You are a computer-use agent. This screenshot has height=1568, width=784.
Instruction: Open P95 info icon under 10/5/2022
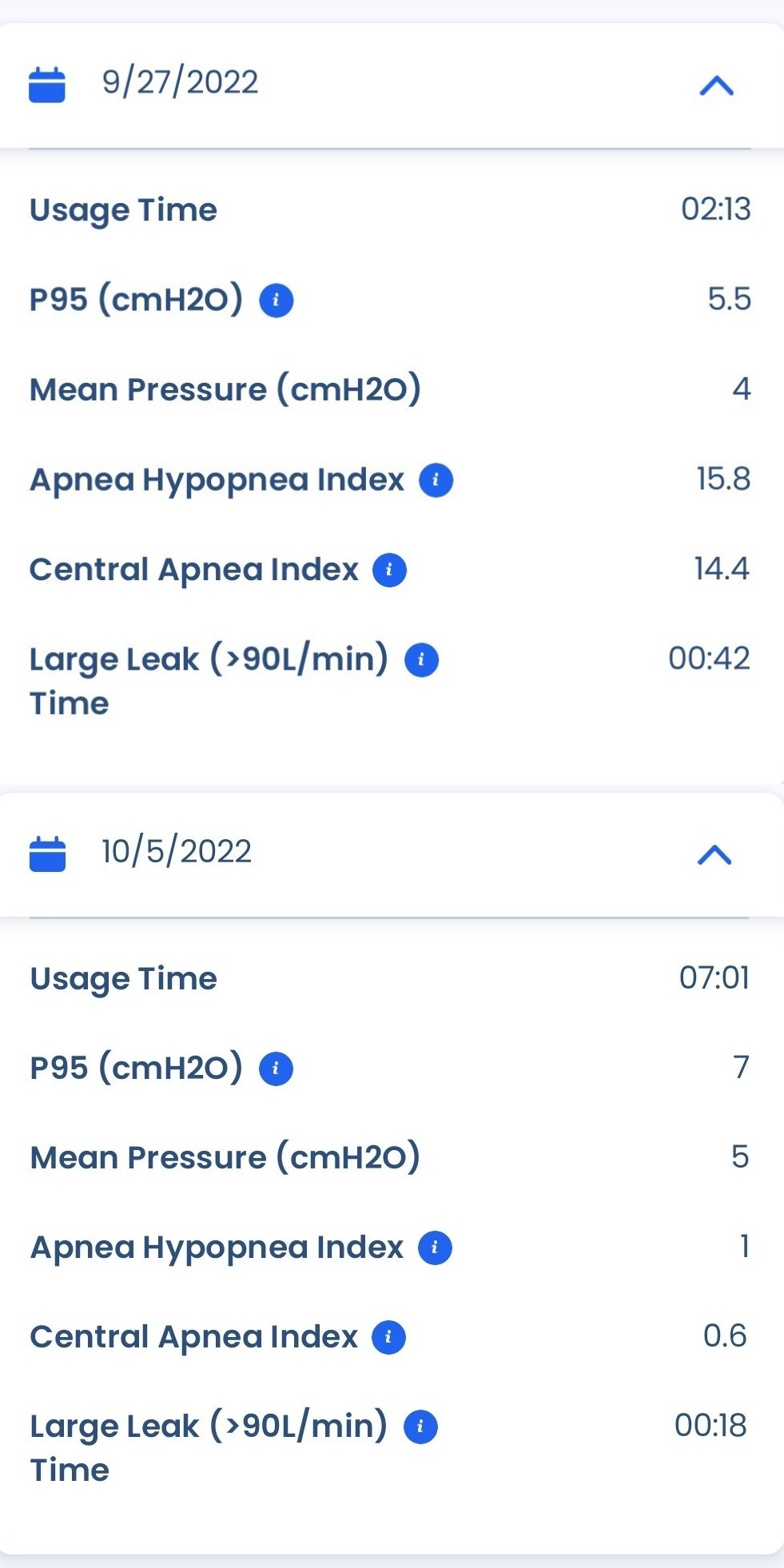tap(277, 1069)
